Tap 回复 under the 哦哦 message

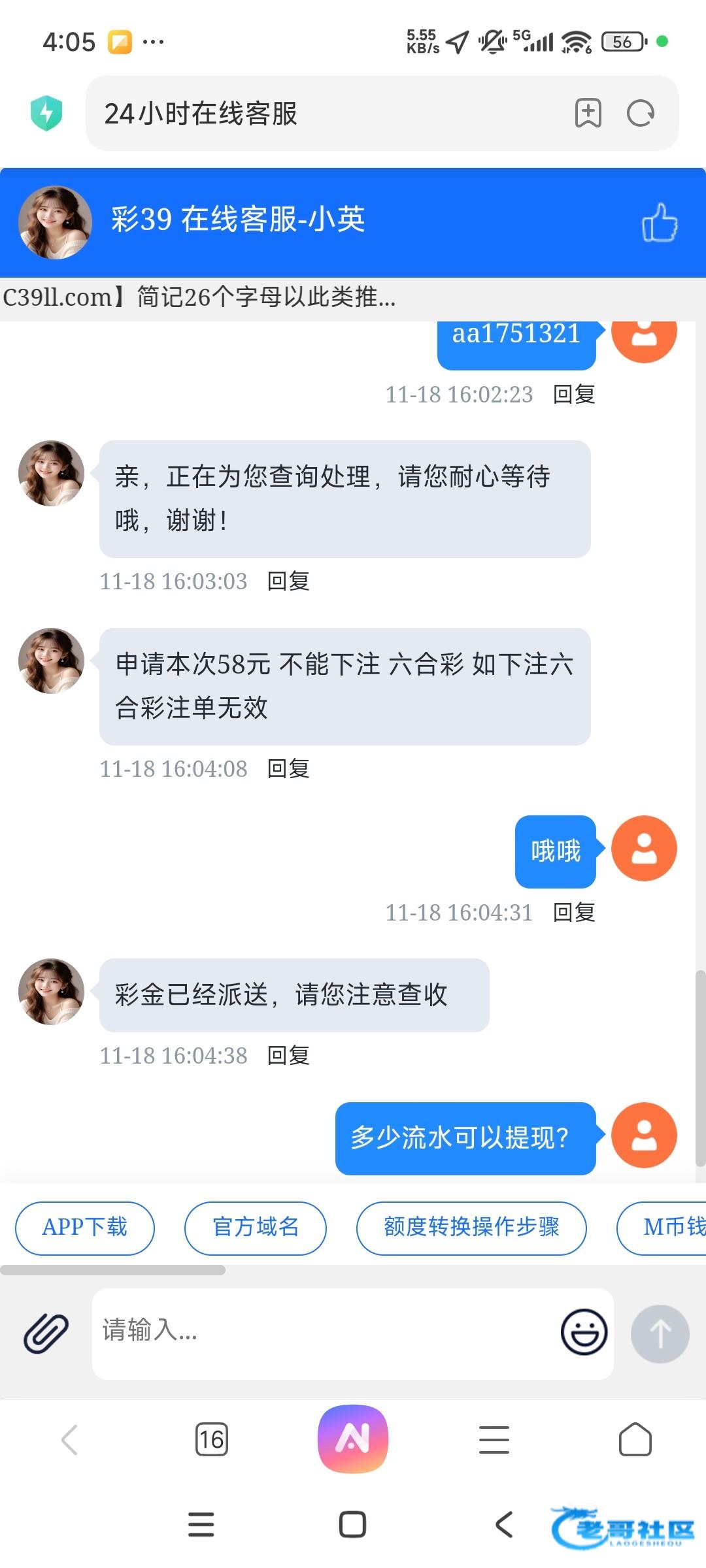click(574, 912)
